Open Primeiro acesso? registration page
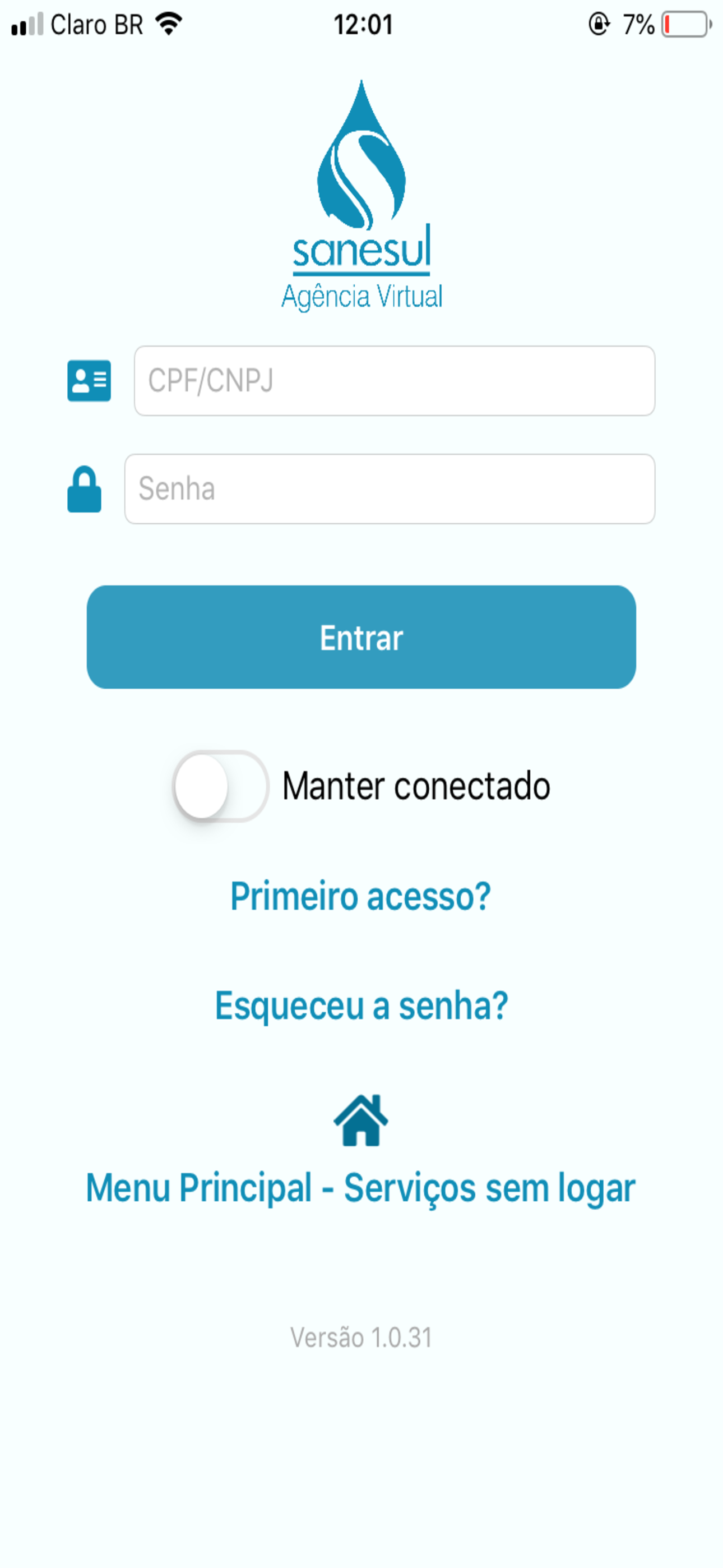 [x=360, y=895]
